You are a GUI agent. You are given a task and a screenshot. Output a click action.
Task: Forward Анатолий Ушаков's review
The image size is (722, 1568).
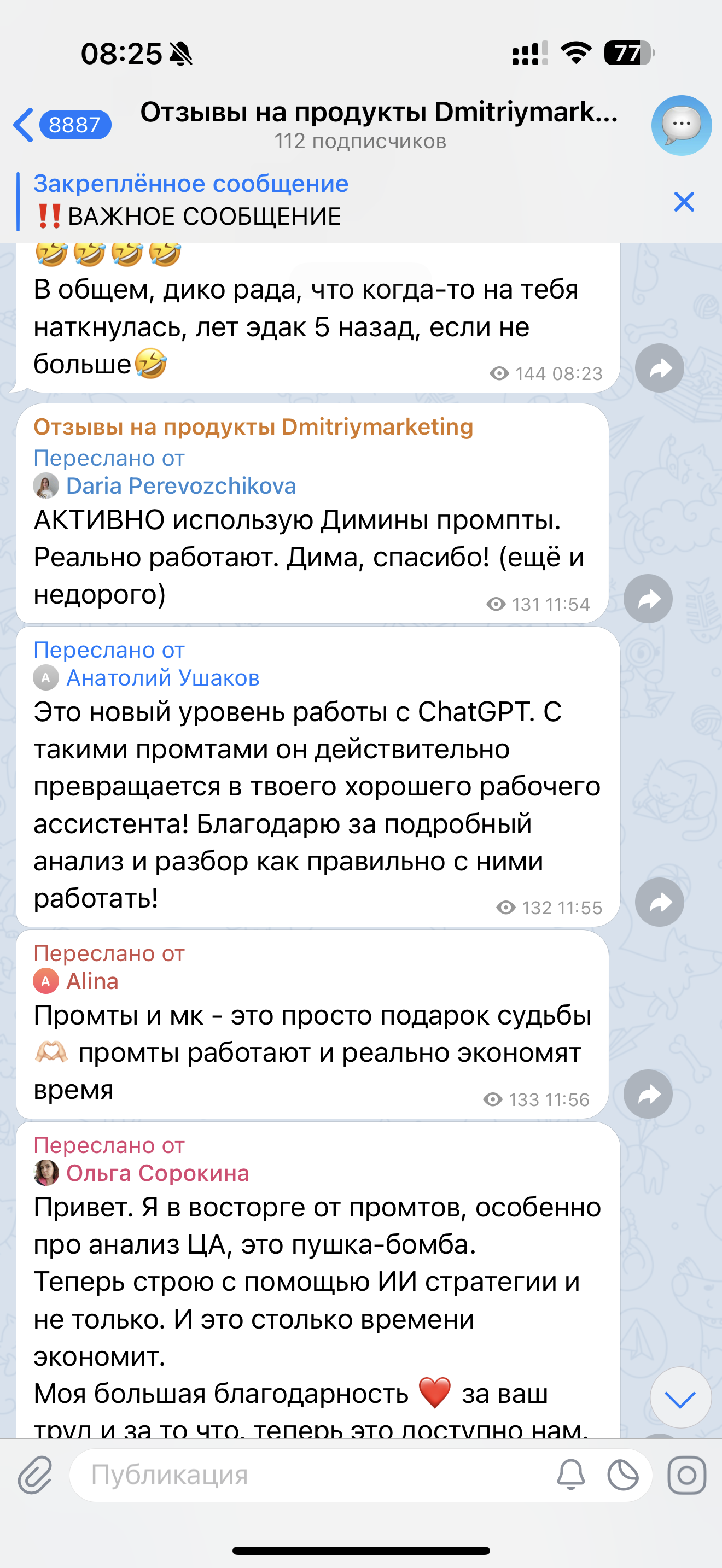[x=659, y=902]
